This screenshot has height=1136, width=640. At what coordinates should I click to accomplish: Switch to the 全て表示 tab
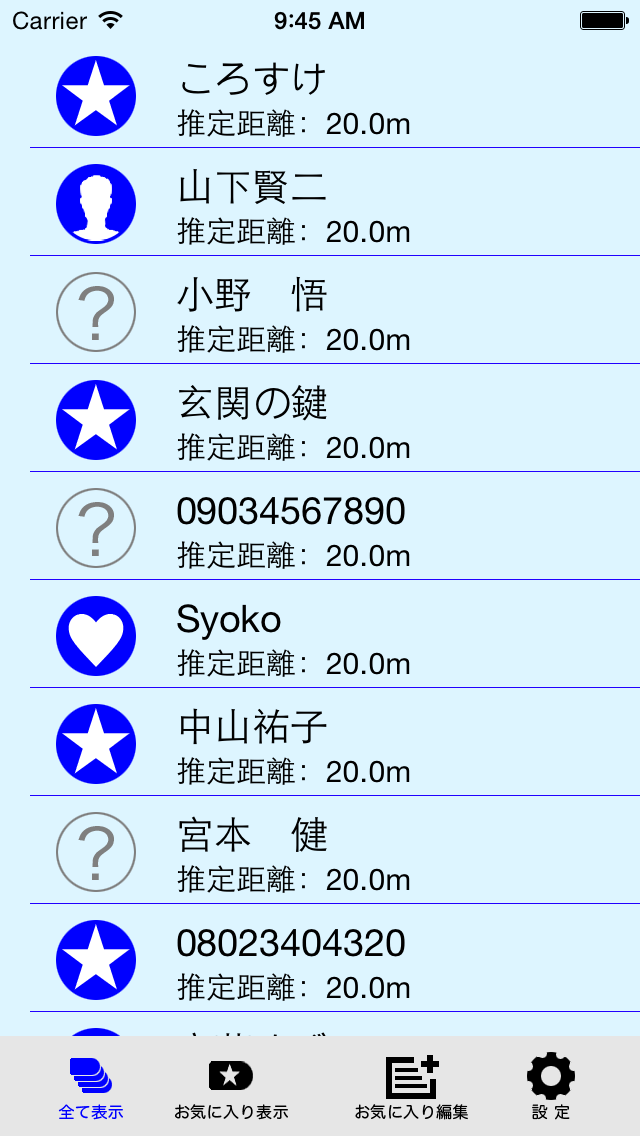click(91, 1087)
